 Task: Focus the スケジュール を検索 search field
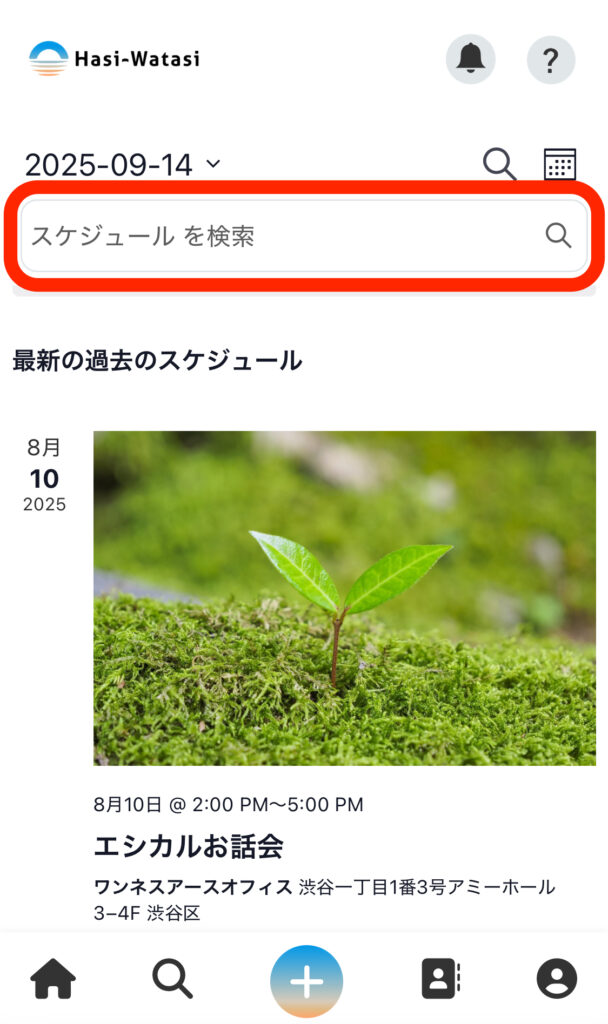280,236
